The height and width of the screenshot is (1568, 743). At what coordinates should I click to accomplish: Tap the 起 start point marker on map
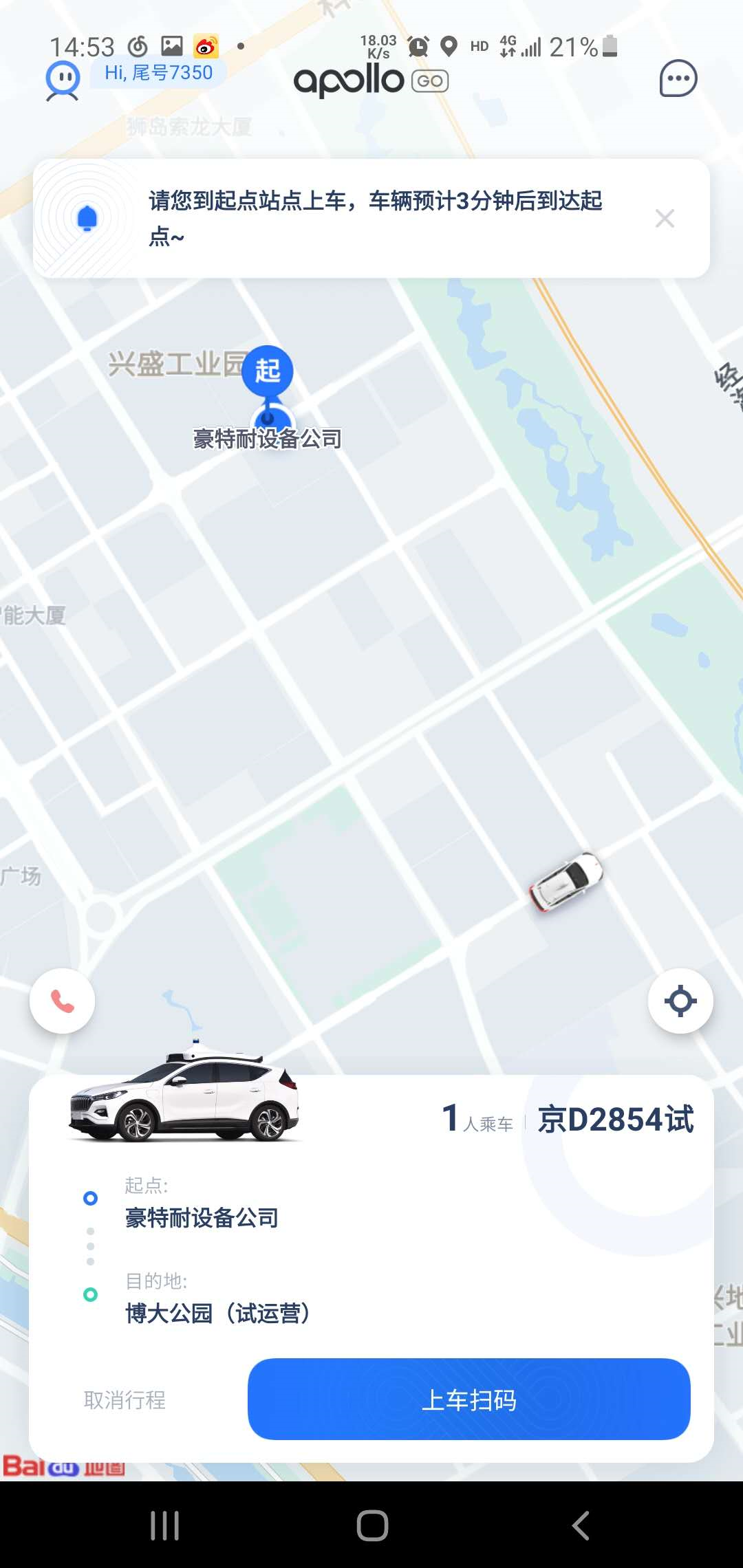(x=268, y=372)
